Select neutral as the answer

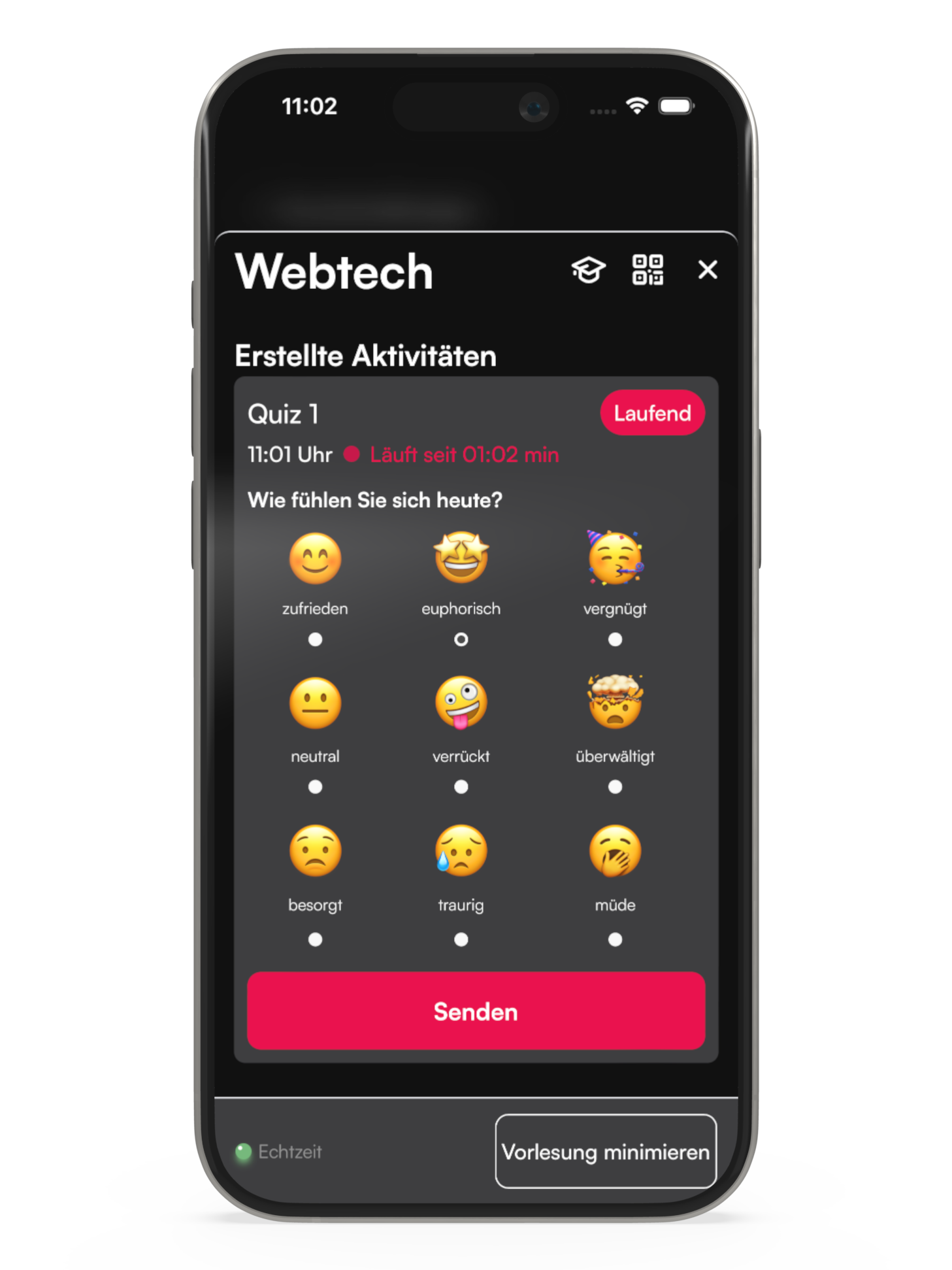[x=315, y=787]
